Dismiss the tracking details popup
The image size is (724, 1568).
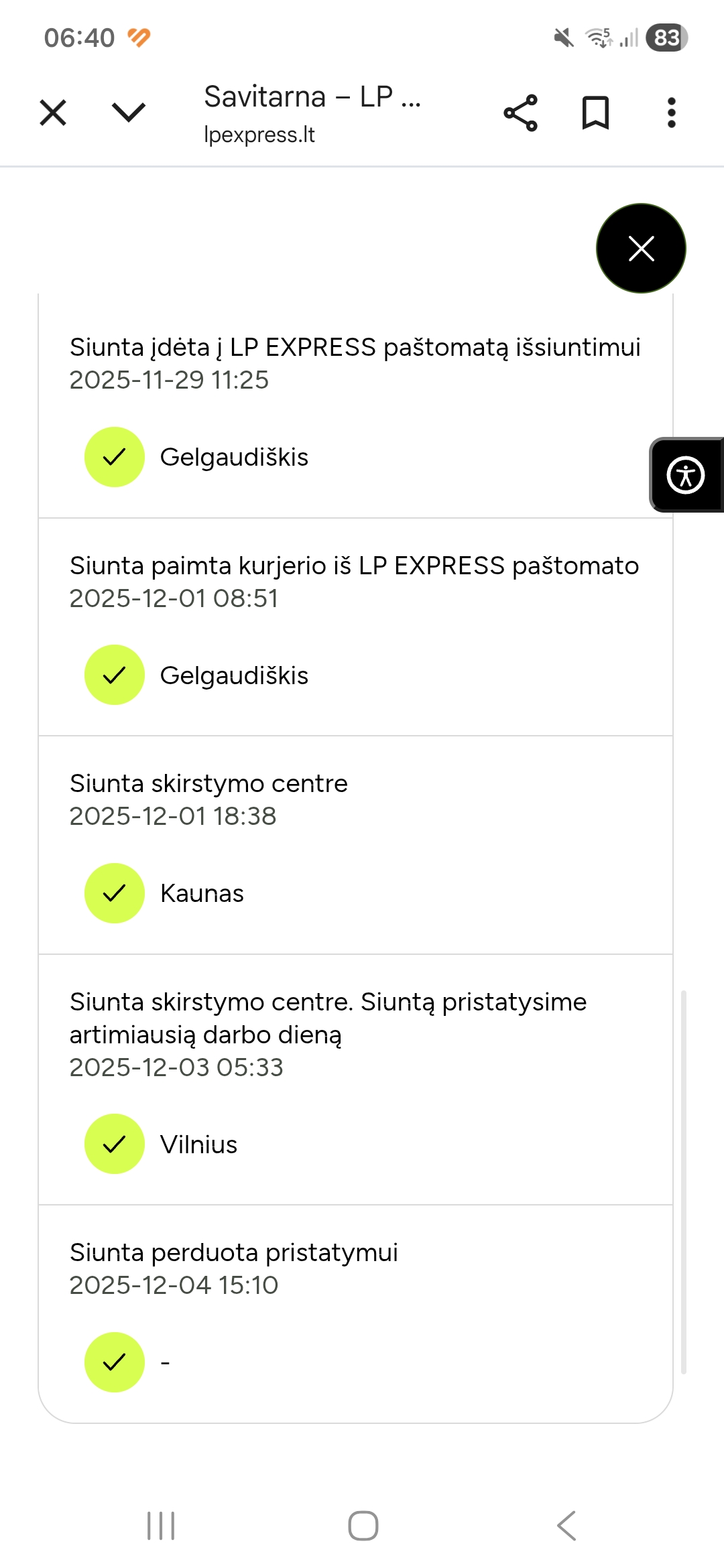[641, 249]
